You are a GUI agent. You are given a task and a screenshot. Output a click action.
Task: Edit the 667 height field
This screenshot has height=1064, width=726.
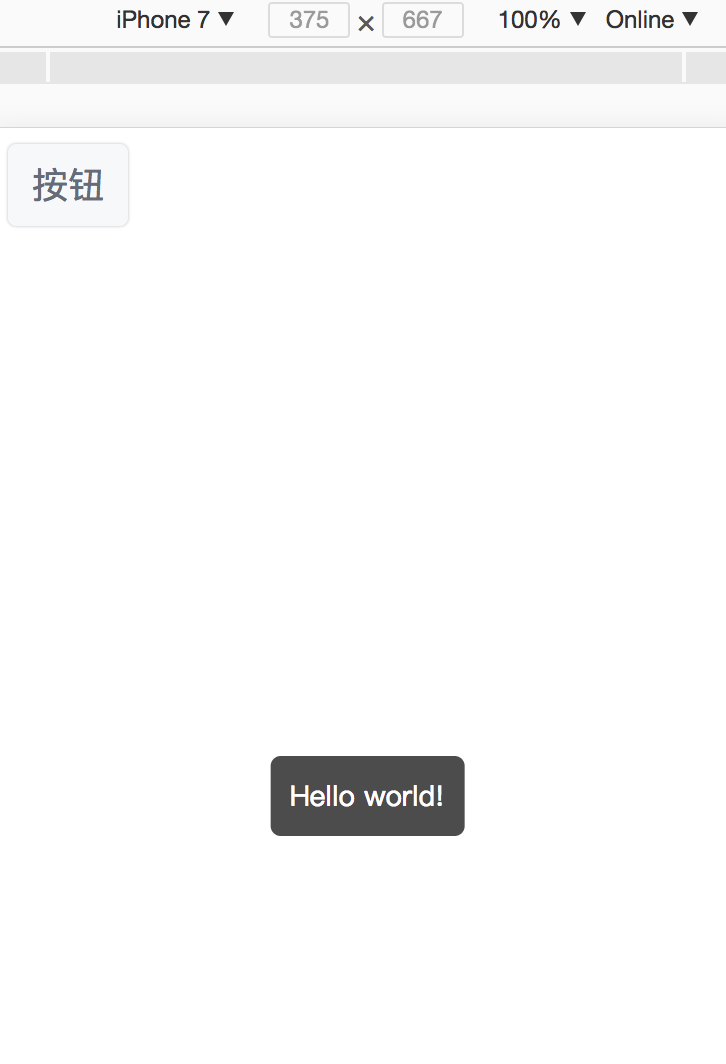(x=422, y=20)
